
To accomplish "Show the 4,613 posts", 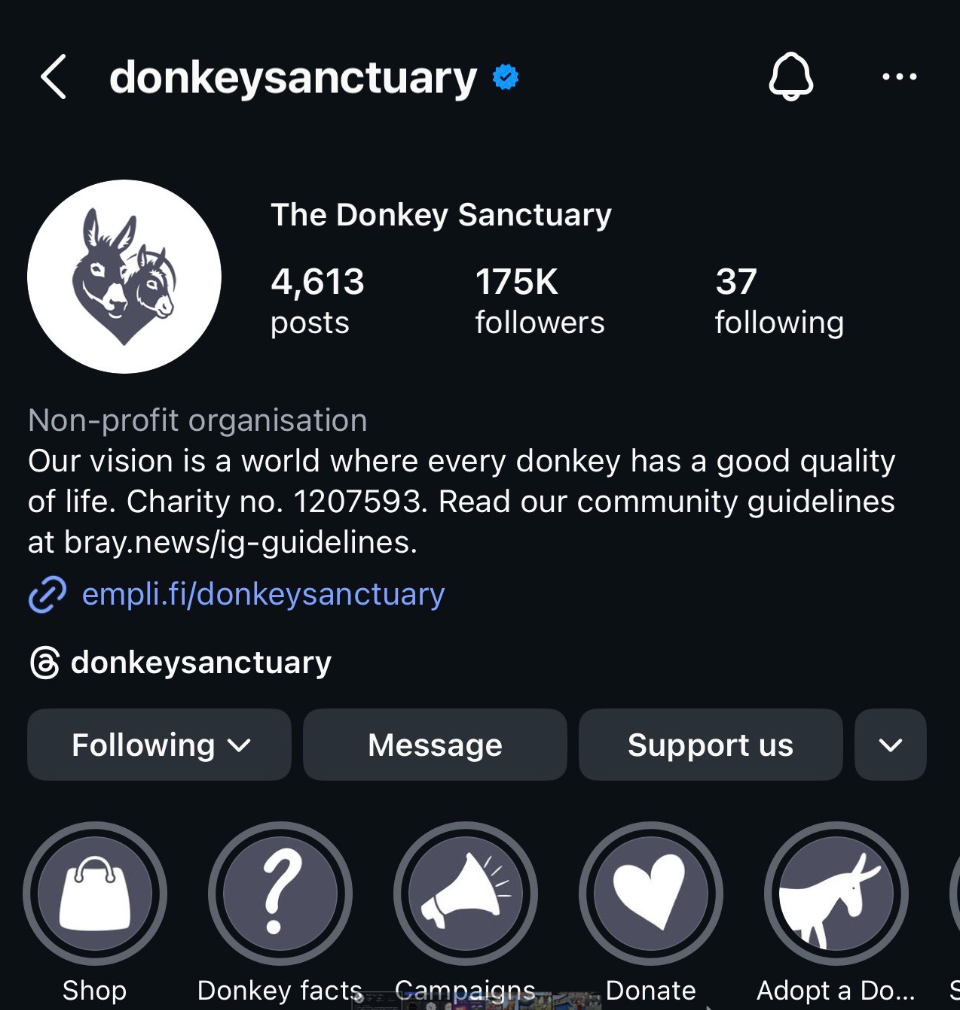I will pyautogui.click(x=317, y=300).
